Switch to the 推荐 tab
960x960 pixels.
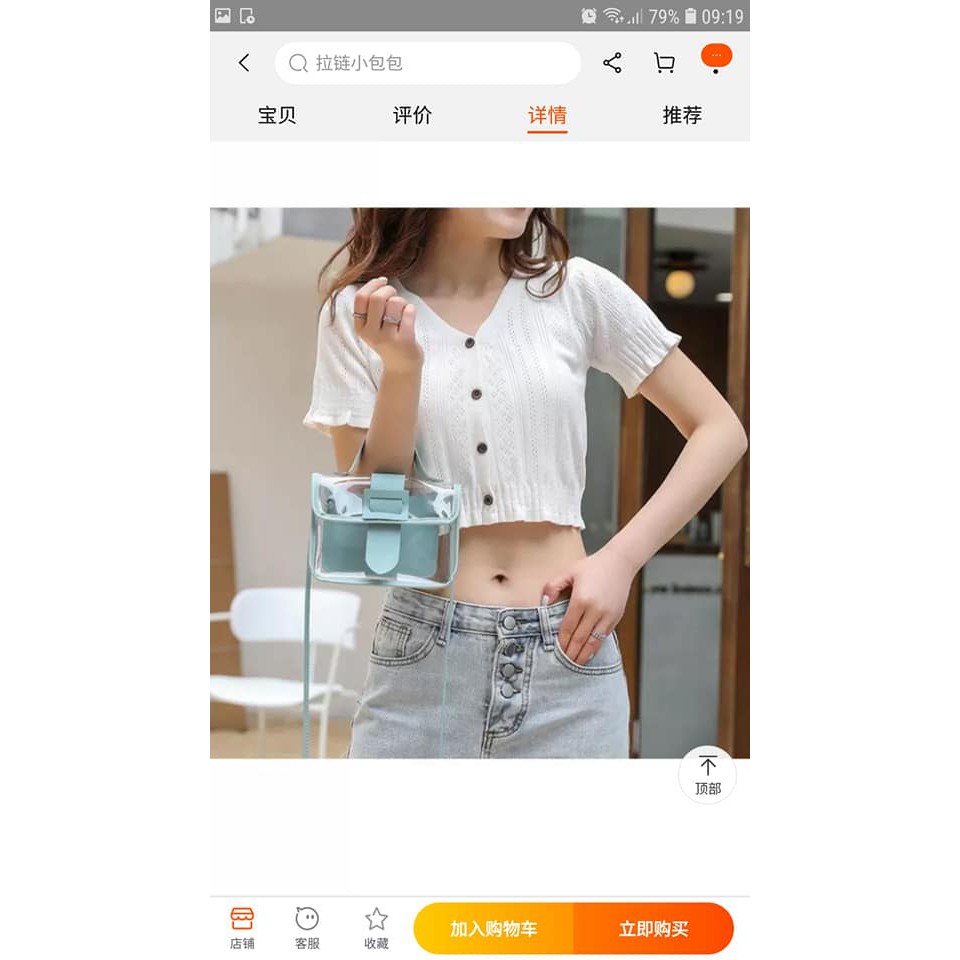coord(682,115)
